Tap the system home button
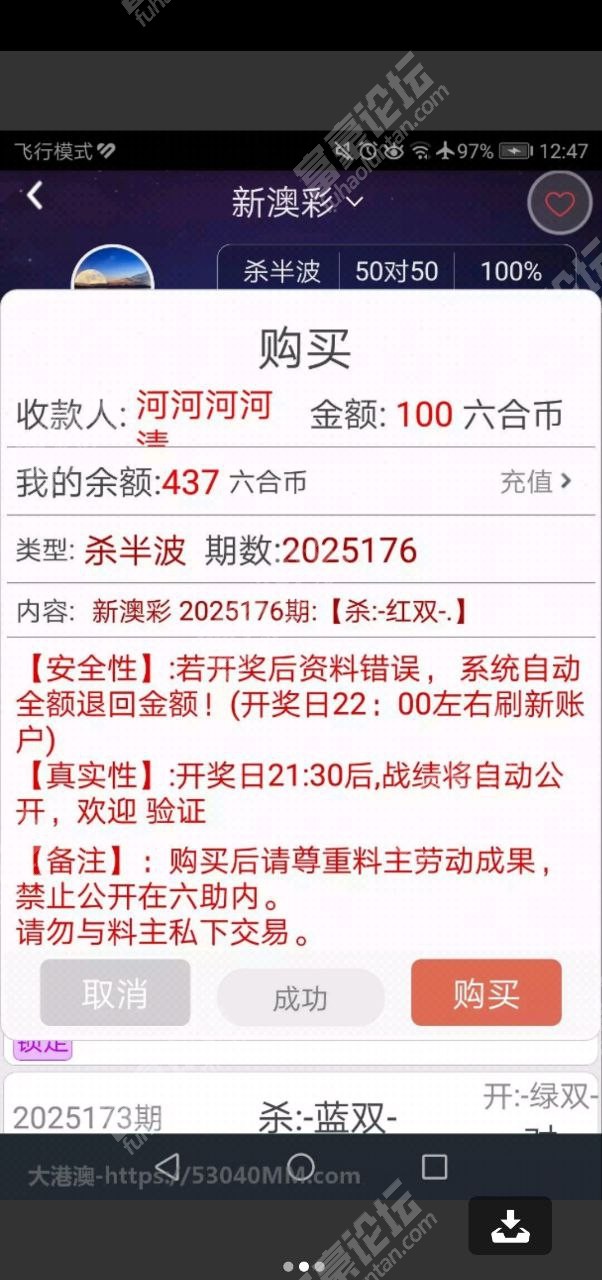602x1280 pixels. click(301, 1166)
